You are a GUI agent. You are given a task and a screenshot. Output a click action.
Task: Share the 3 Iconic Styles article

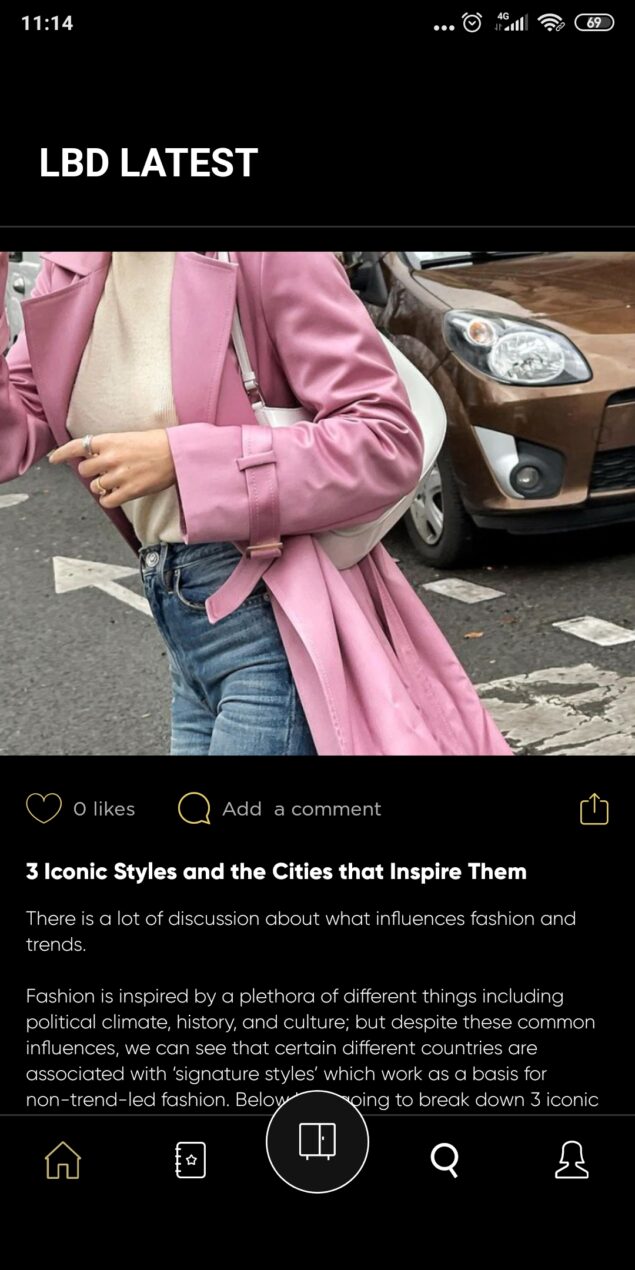pyautogui.click(x=594, y=808)
